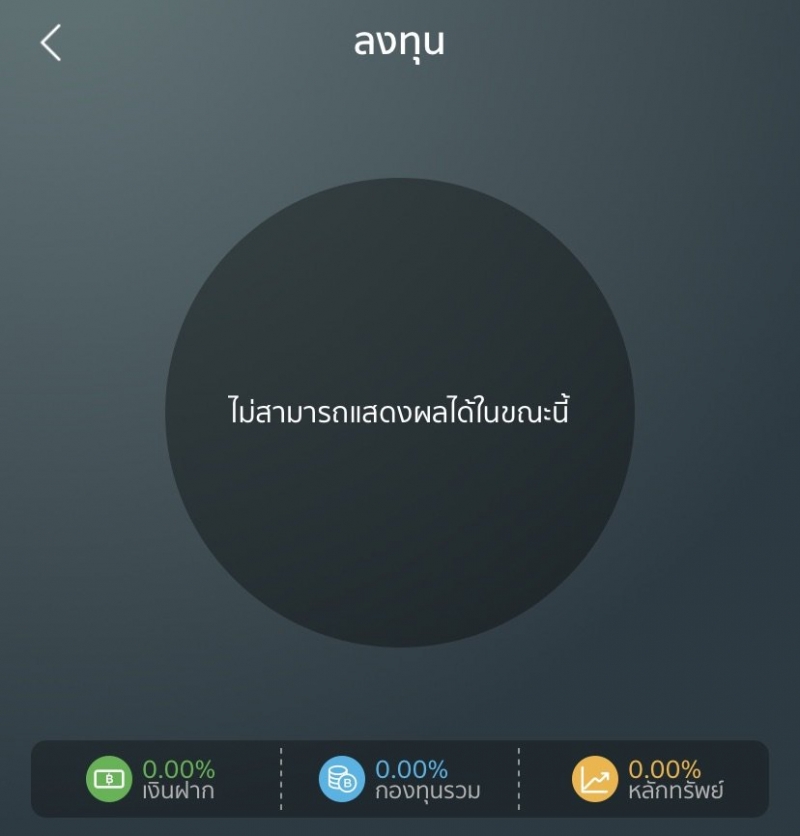
Task: Select the กองทุนรวม mutual funds category
Action: coord(399,779)
